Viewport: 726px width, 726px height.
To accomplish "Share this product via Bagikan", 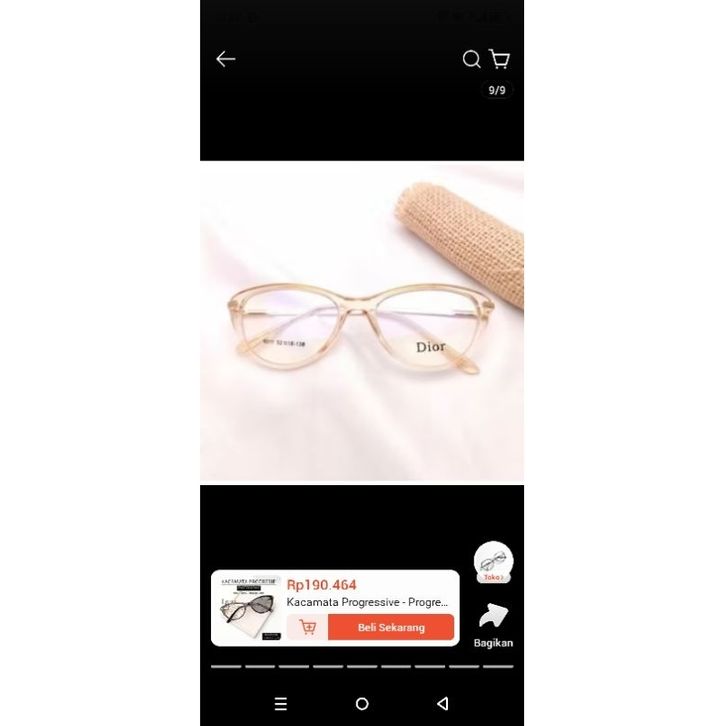I will click(x=493, y=624).
